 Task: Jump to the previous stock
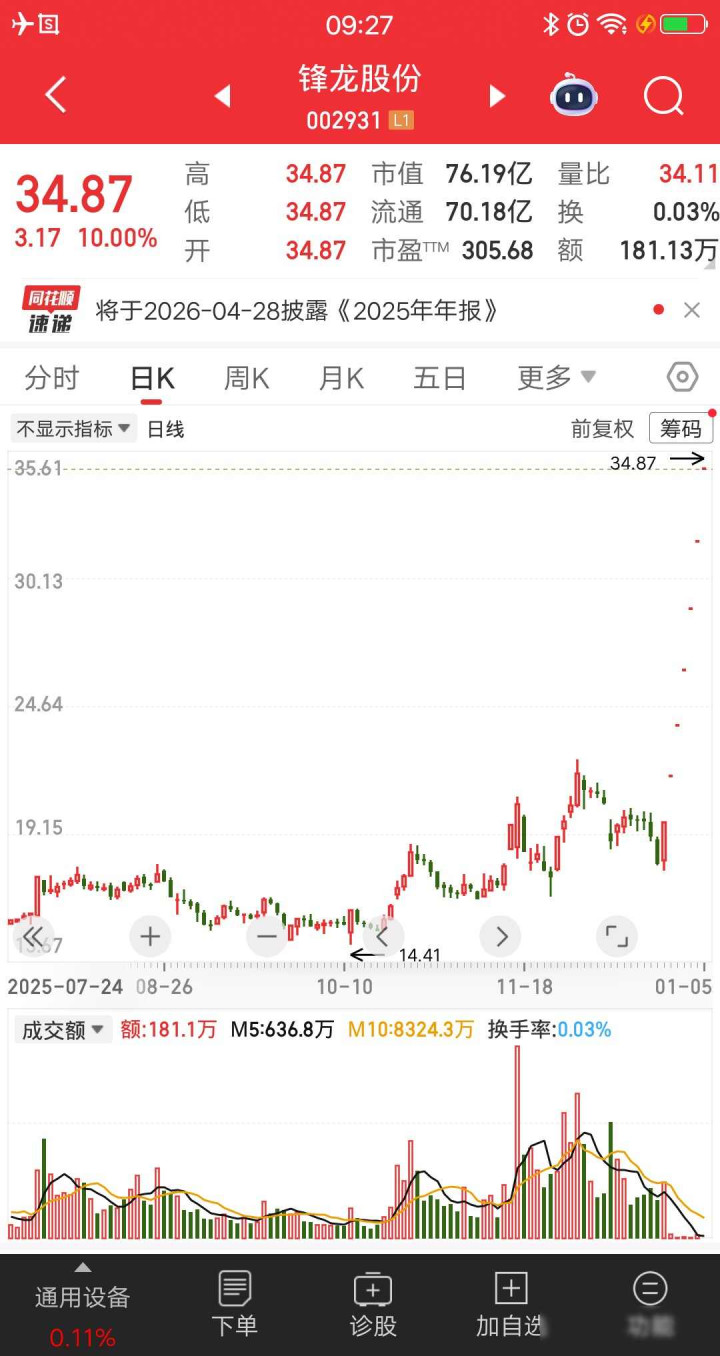223,96
